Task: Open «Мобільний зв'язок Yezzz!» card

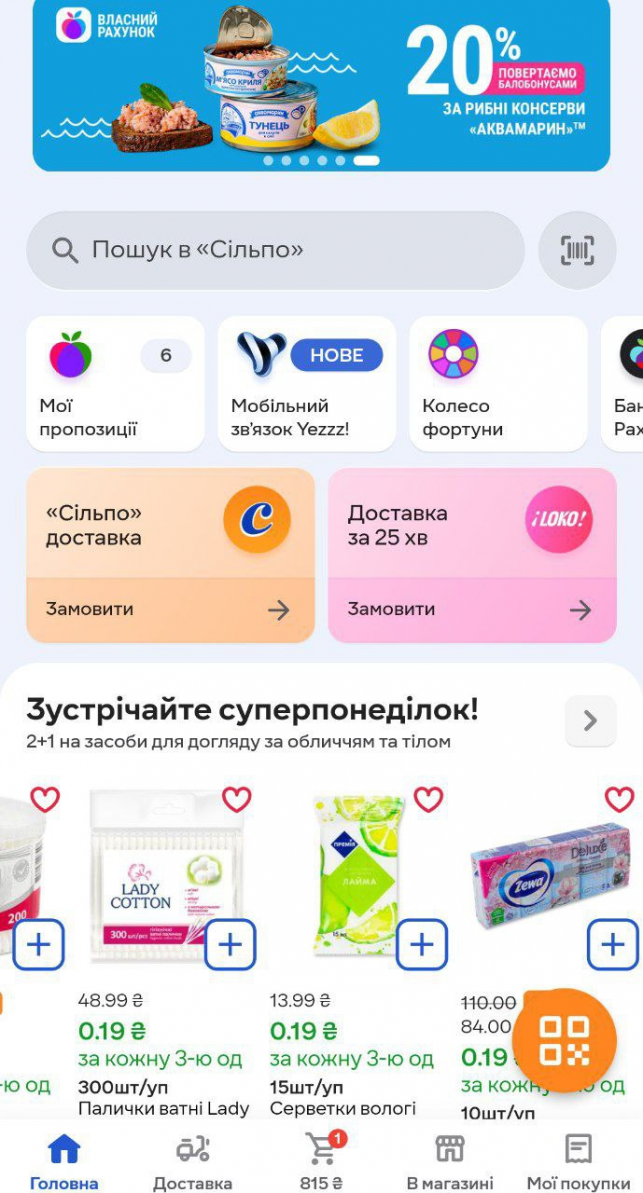Action: pyautogui.click(x=306, y=384)
